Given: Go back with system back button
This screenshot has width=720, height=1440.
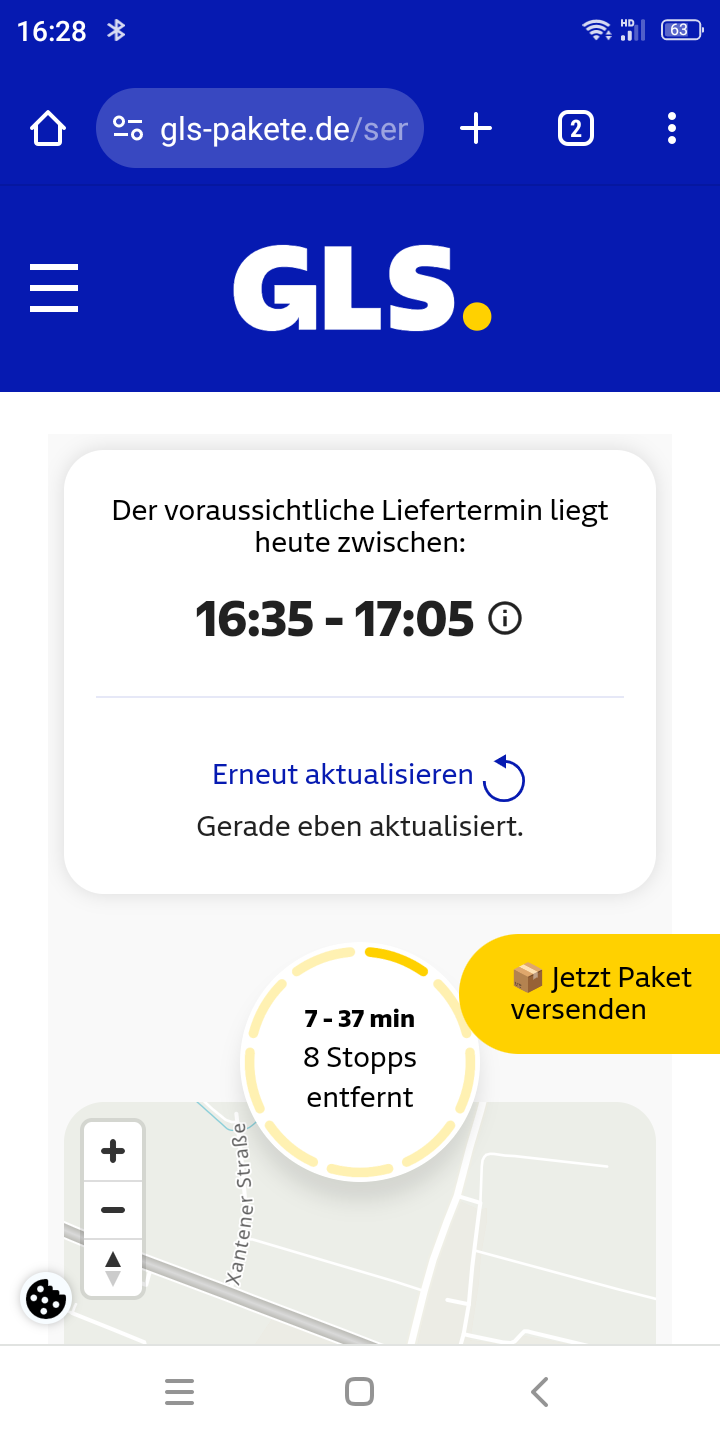Looking at the screenshot, I should (540, 1392).
